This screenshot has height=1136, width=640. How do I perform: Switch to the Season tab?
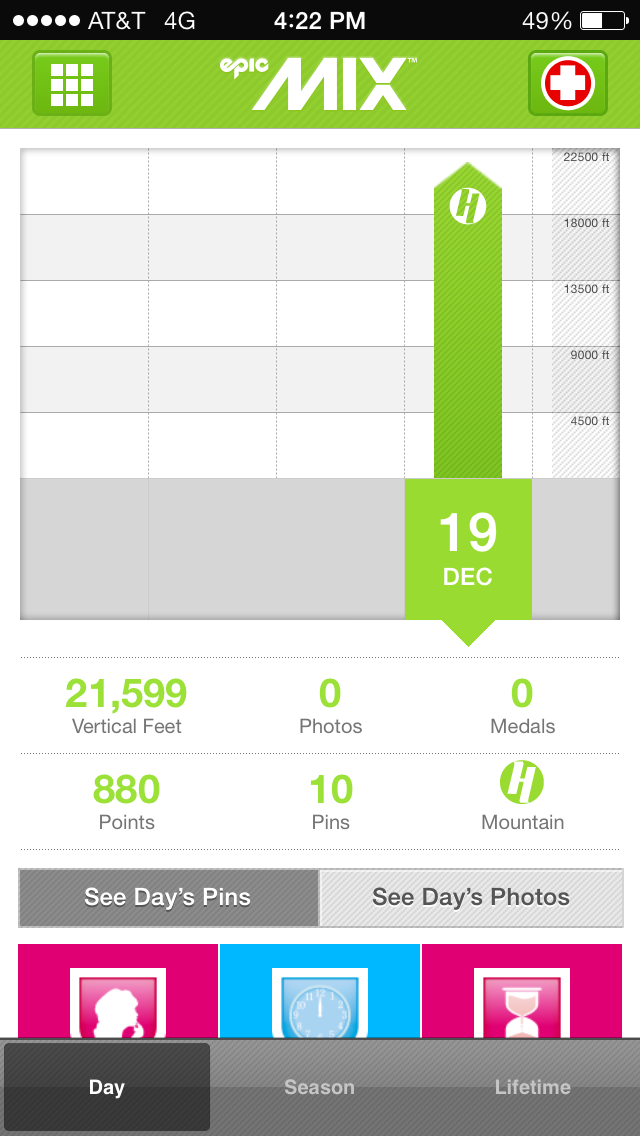click(320, 1087)
